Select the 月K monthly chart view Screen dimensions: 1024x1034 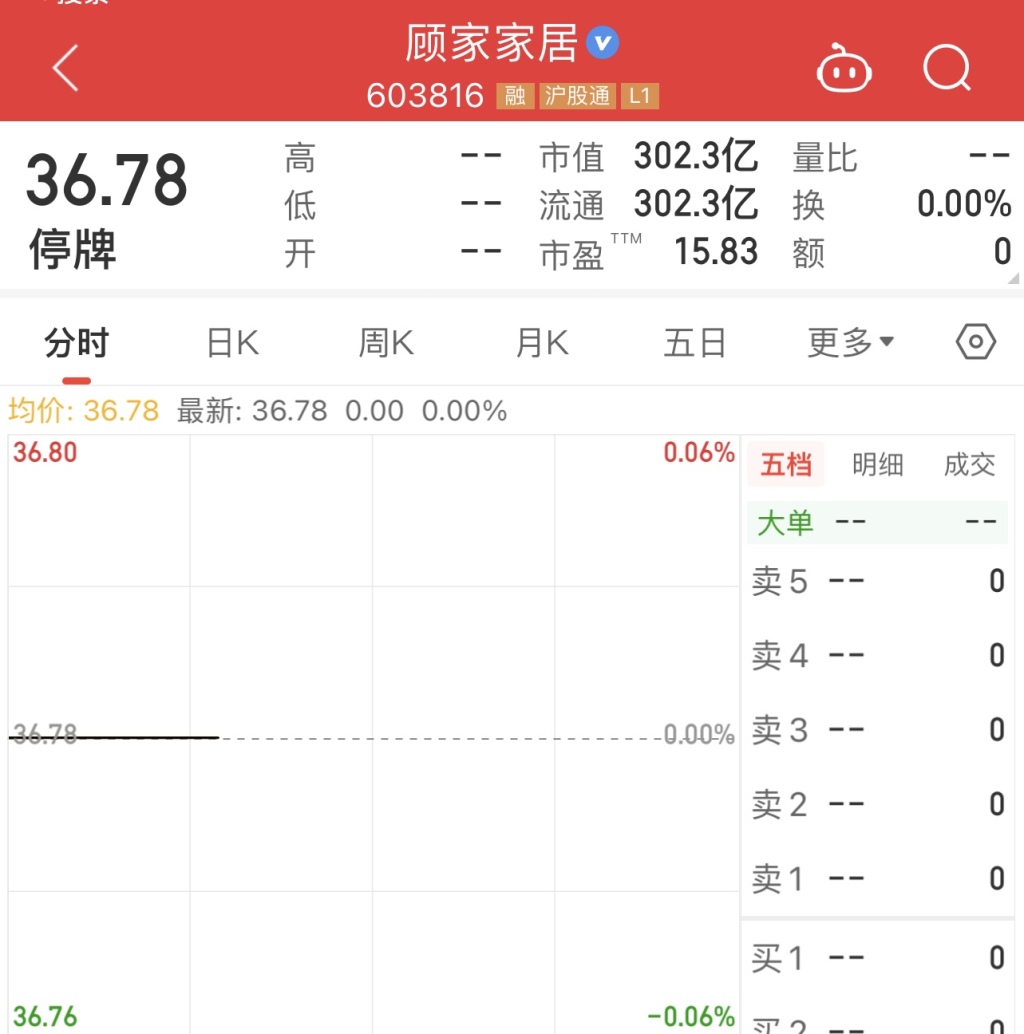540,342
